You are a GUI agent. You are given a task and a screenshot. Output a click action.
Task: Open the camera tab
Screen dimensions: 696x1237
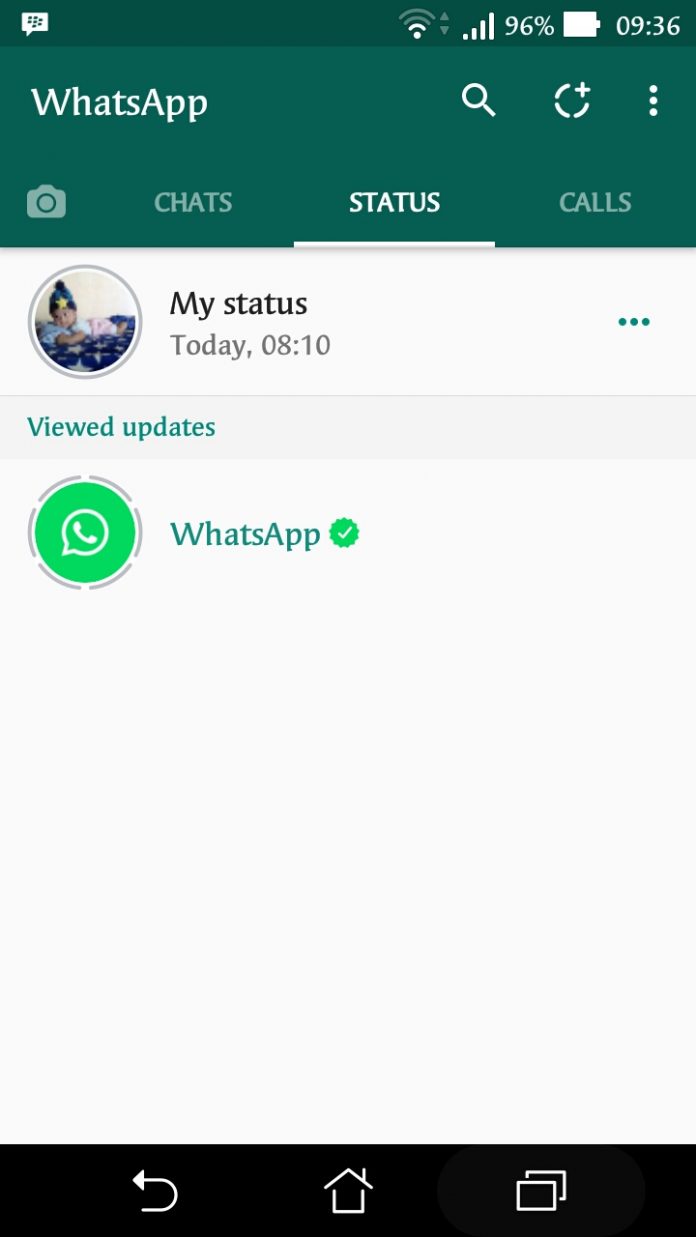pyautogui.click(x=46, y=203)
